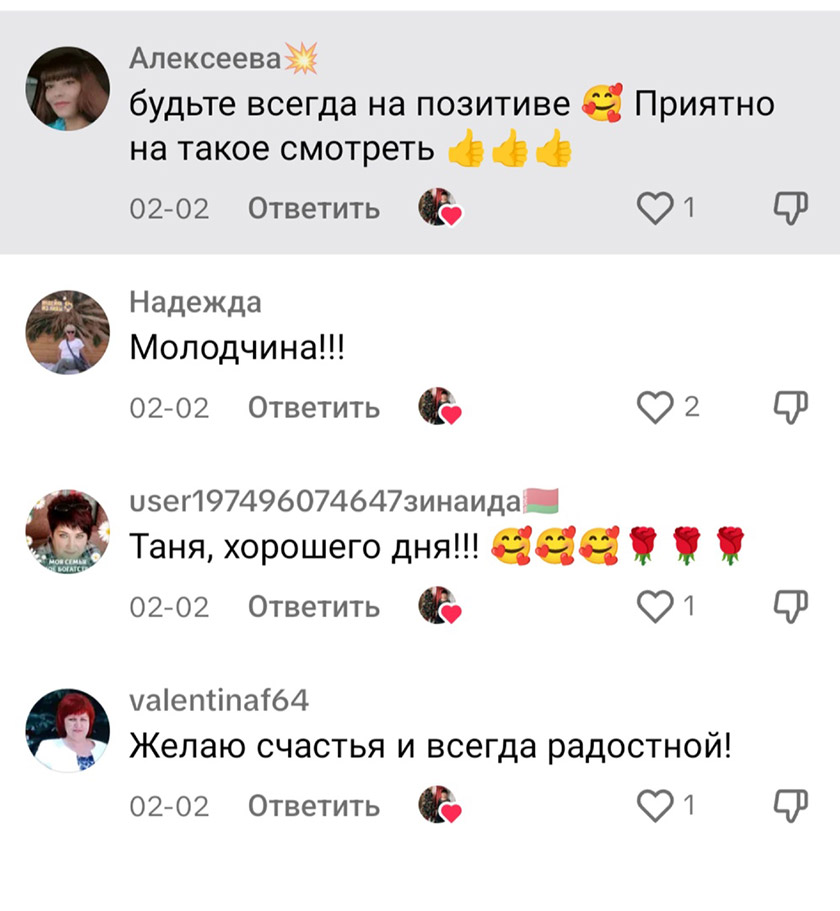
Task: Like Надежда's Молодчина comment
Action: (655, 407)
